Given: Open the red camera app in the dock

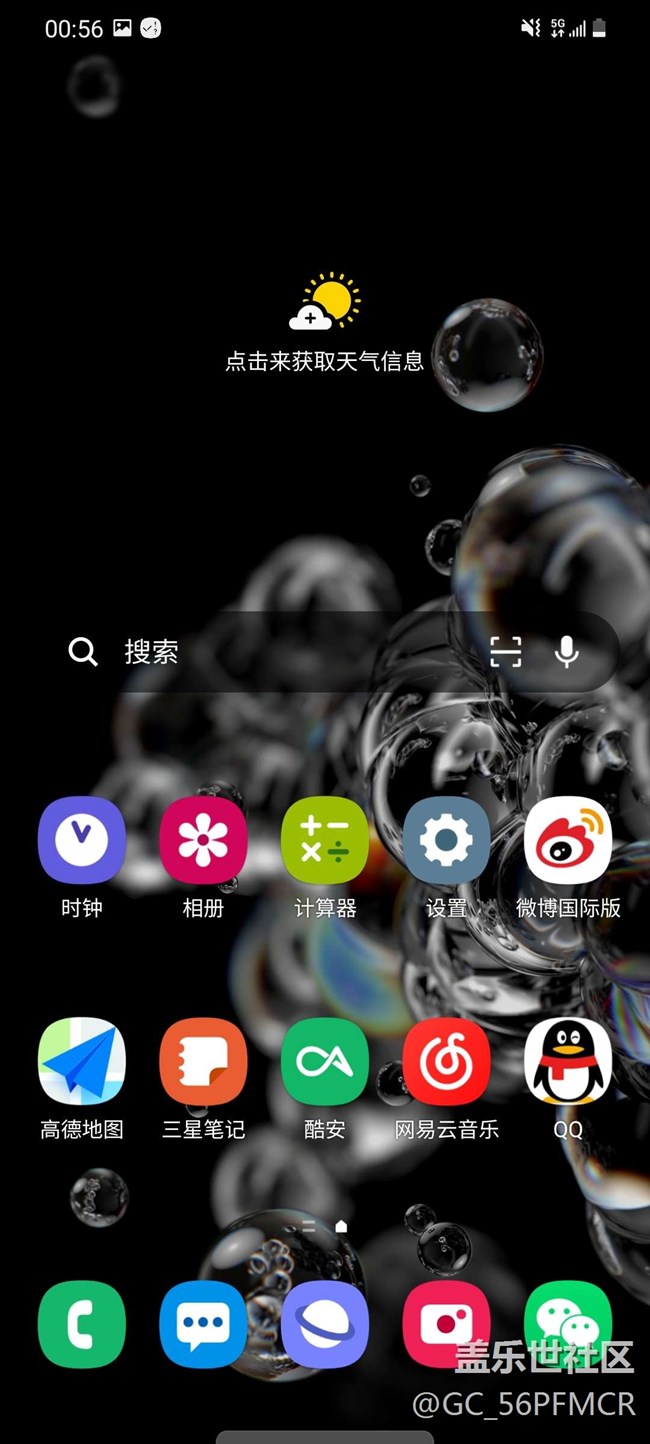Looking at the screenshot, I should pyautogui.click(x=446, y=1324).
